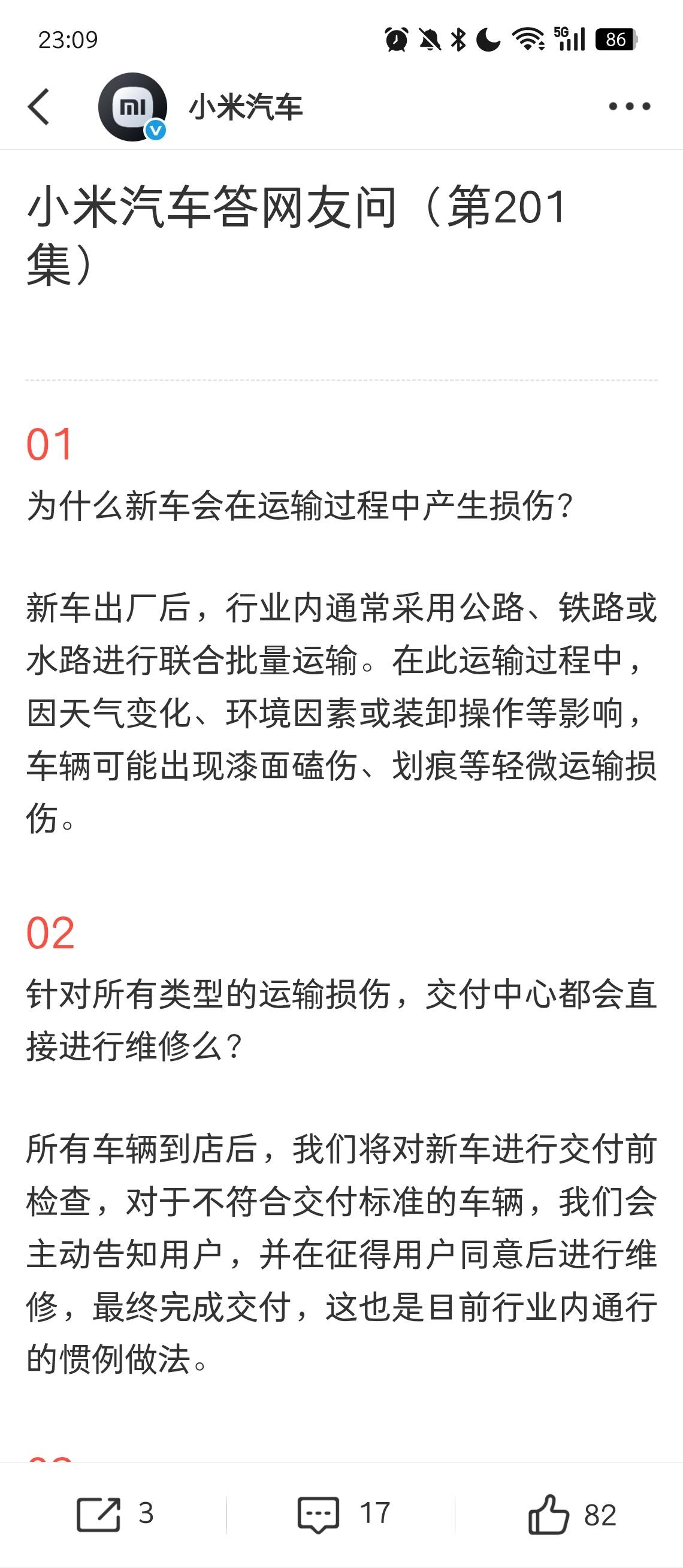Open the 小米汽车 profile avatar
Image resolution: width=683 pixels, height=1568 pixels.
pos(132,107)
